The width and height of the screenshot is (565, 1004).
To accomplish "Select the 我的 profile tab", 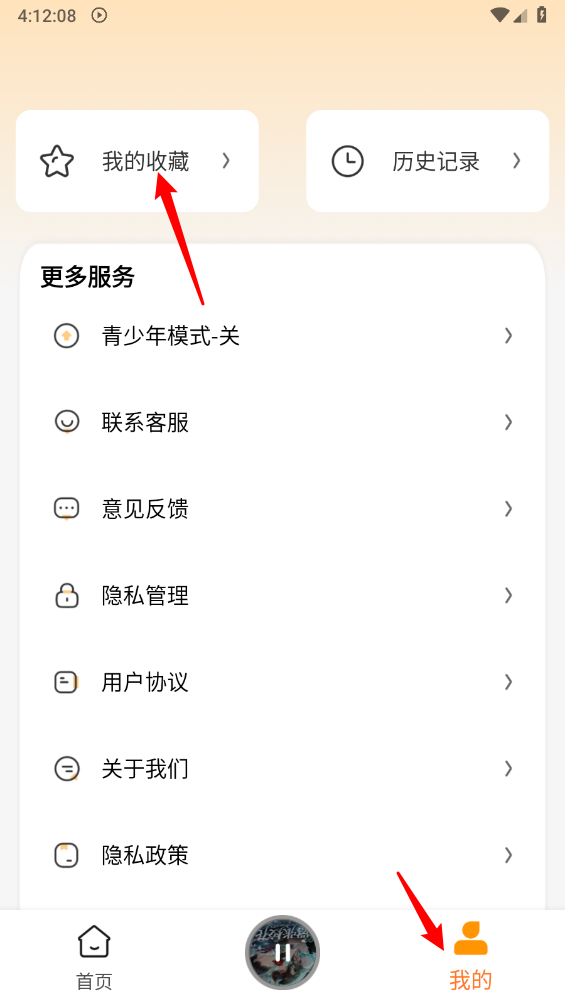I will [x=471, y=957].
